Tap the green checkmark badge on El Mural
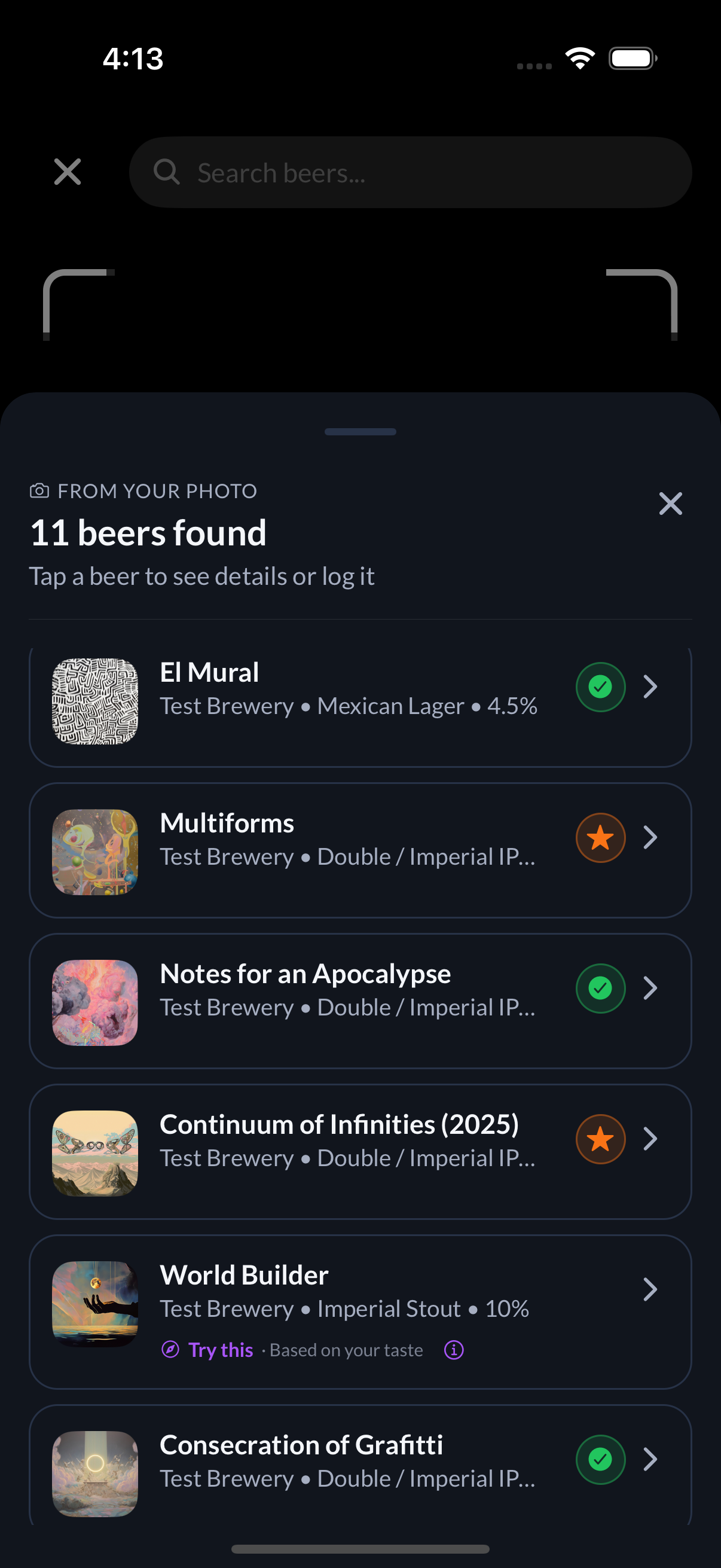Screen dimensions: 721x1568 600,687
